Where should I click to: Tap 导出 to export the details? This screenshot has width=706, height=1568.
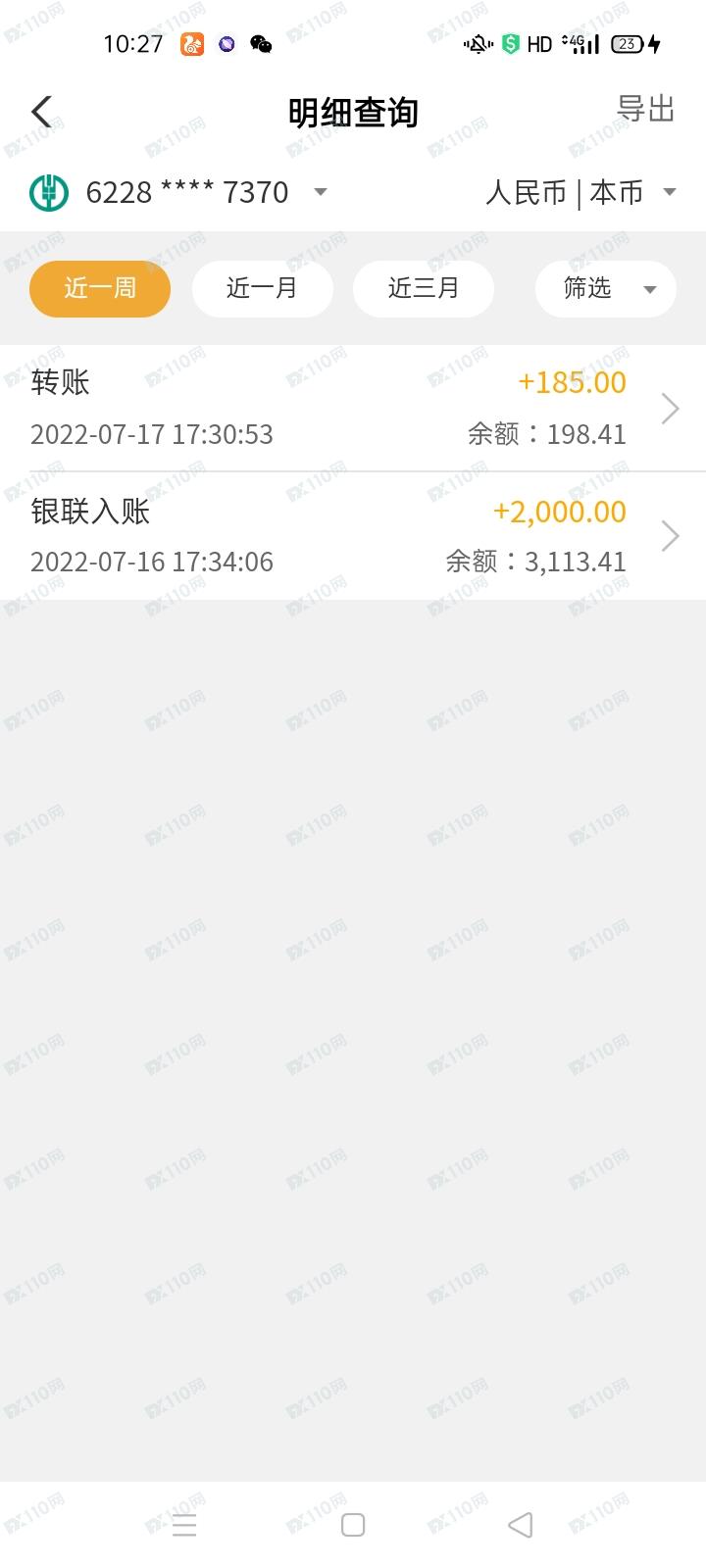pyautogui.click(x=645, y=109)
